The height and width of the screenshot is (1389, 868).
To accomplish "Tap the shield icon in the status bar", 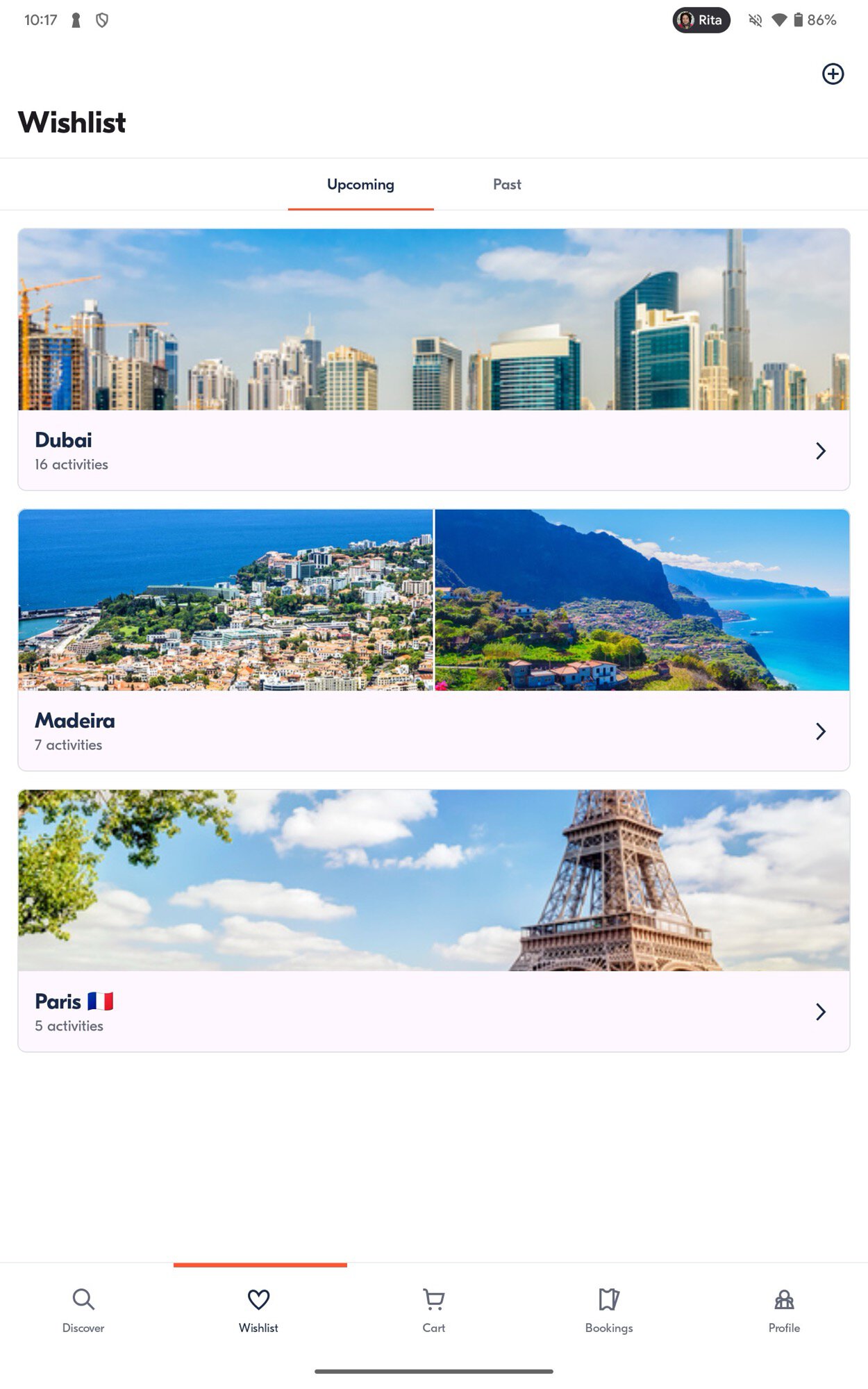I will (x=103, y=19).
